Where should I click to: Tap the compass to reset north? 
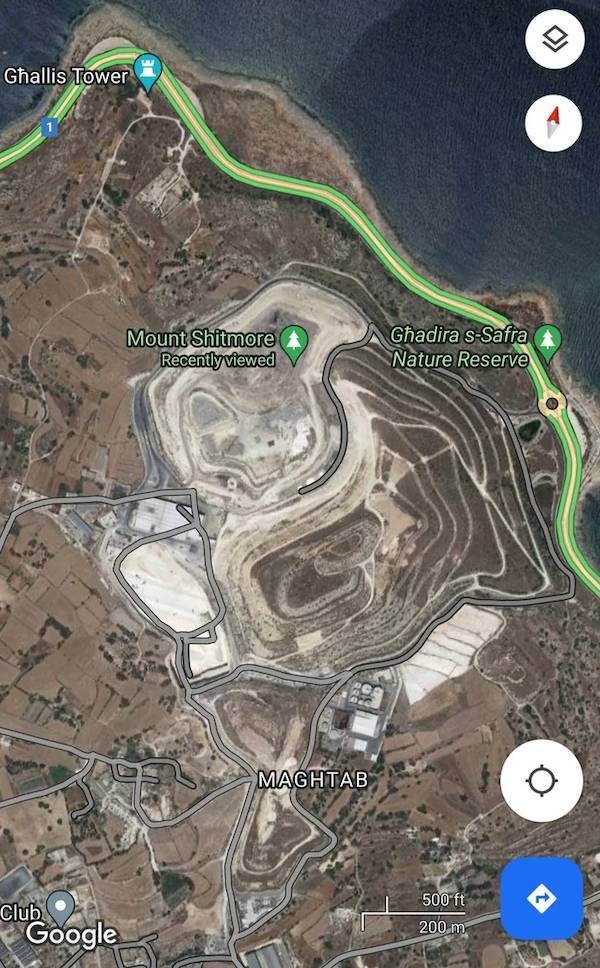click(x=554, y=123)
